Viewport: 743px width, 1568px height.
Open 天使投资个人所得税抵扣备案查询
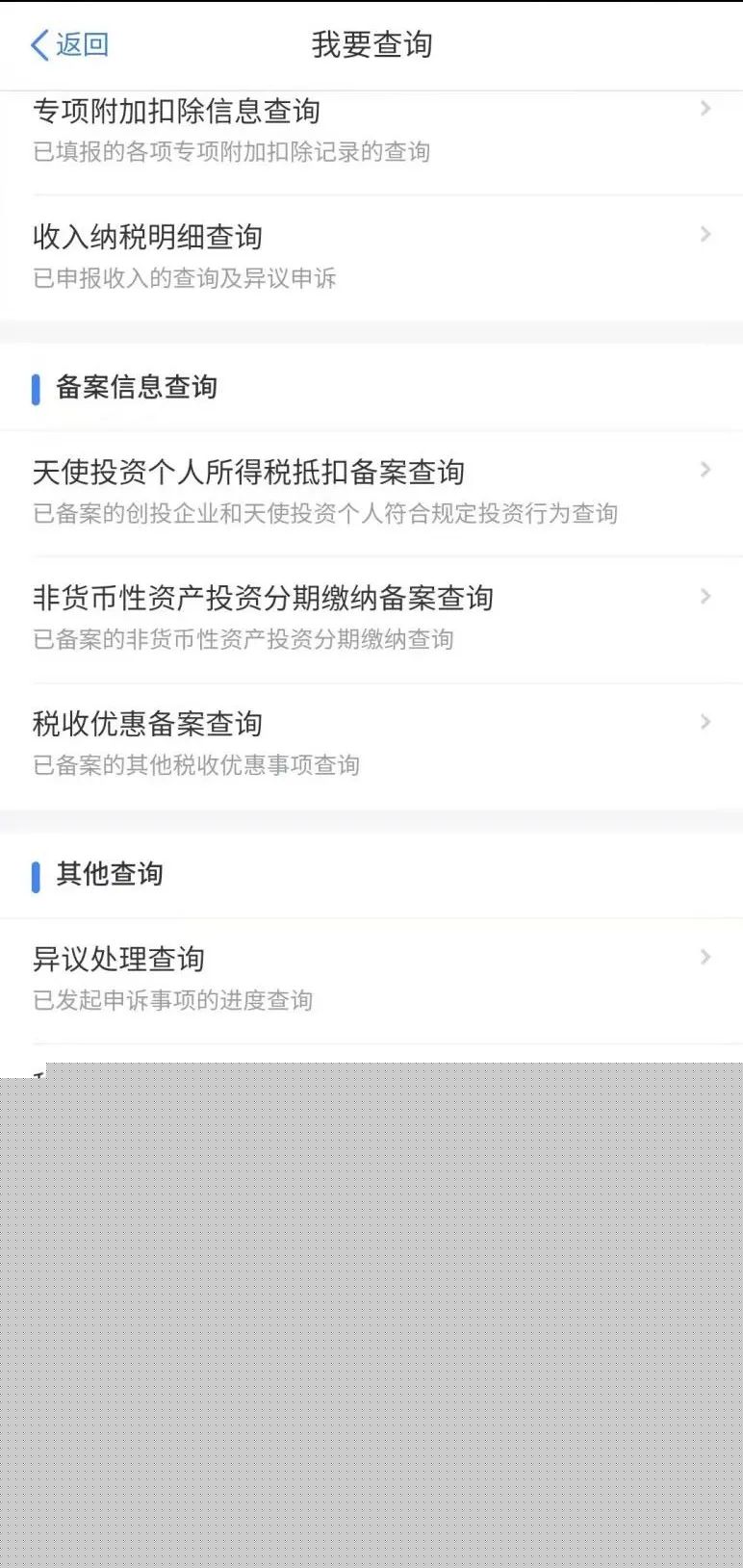point(371,494)
